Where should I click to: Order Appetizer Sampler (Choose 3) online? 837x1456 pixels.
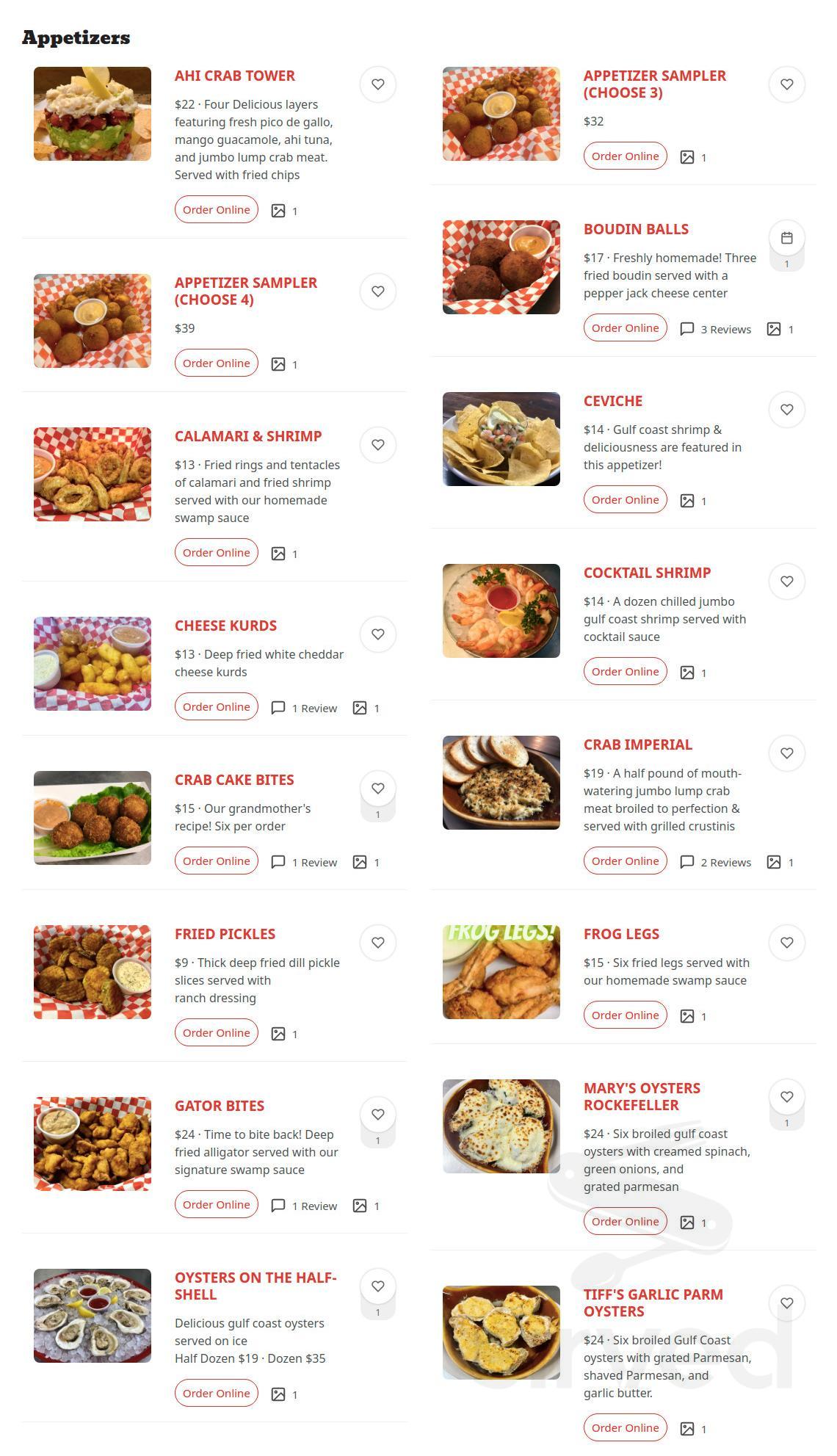pyautogui.click(x=626, y=156)
